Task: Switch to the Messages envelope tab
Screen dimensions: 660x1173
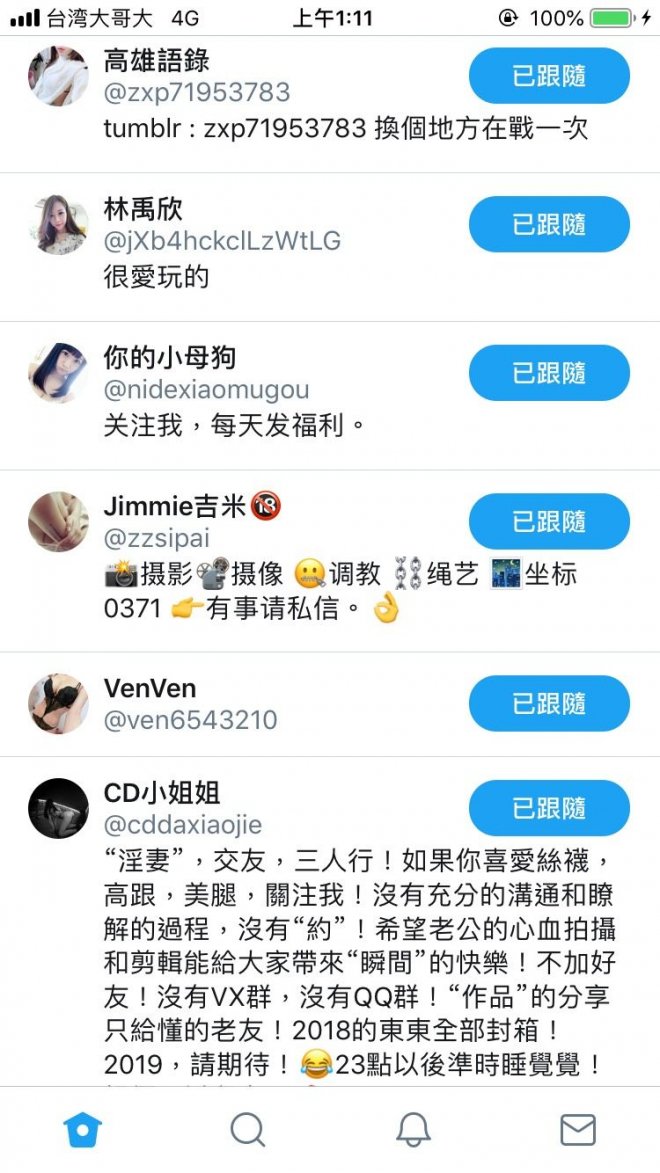Action: tap(577, 1130)
